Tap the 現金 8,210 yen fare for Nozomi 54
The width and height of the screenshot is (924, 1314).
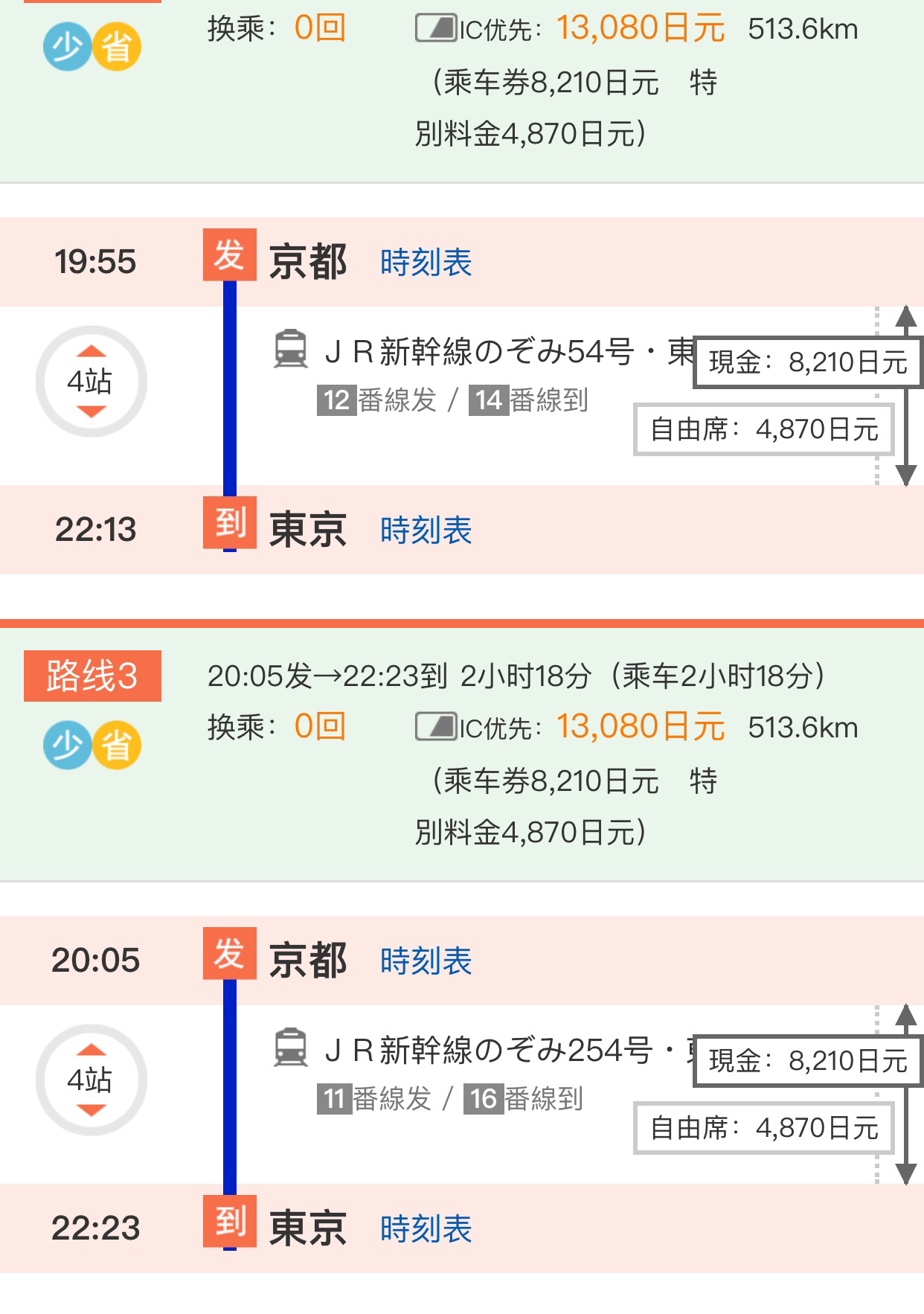[x=806, y=362]
